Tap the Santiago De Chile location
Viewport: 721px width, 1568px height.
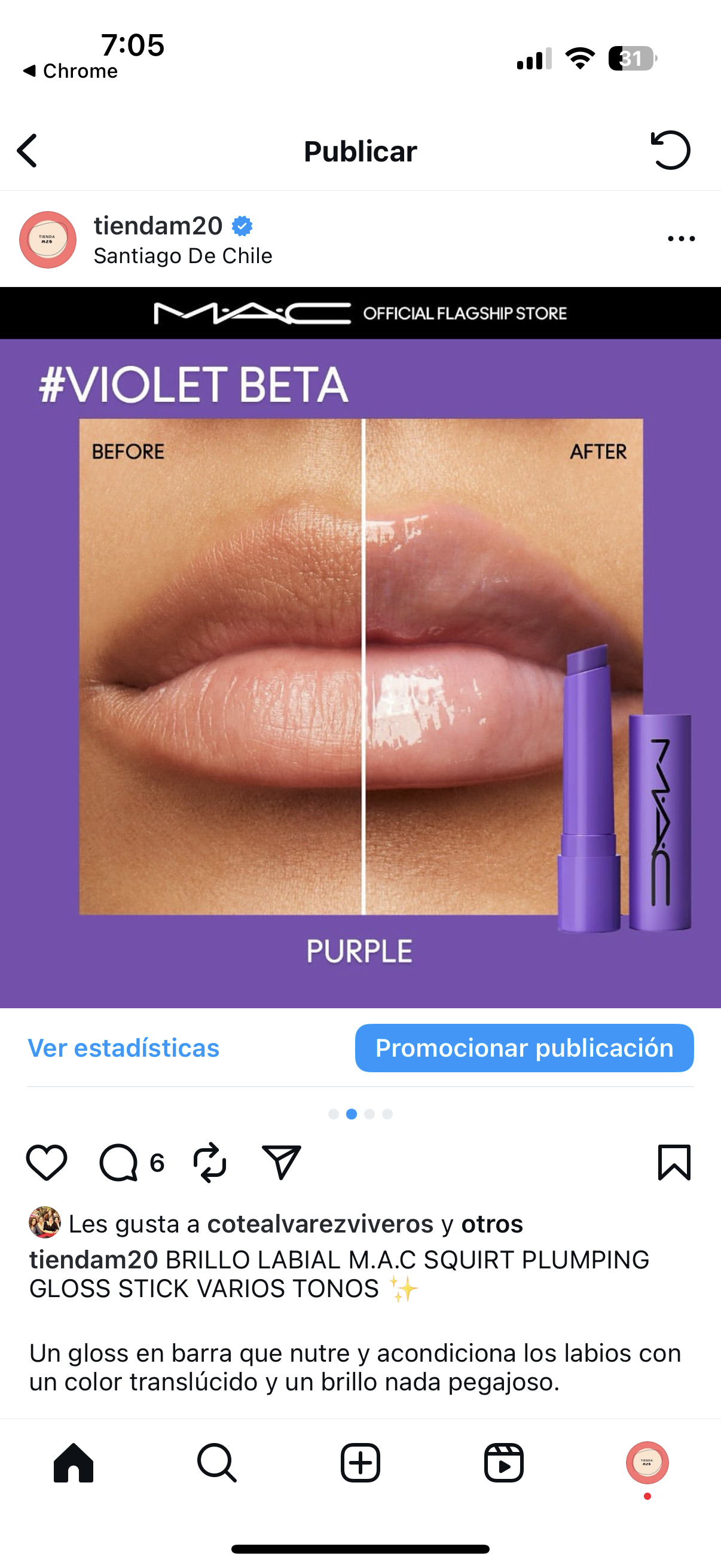click(182, 257)
